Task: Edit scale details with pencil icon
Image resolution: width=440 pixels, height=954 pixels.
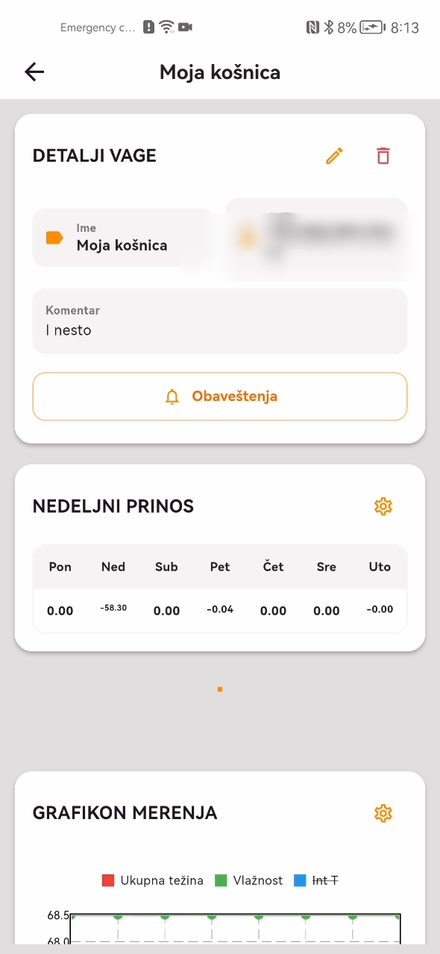Action: point(334,156)
